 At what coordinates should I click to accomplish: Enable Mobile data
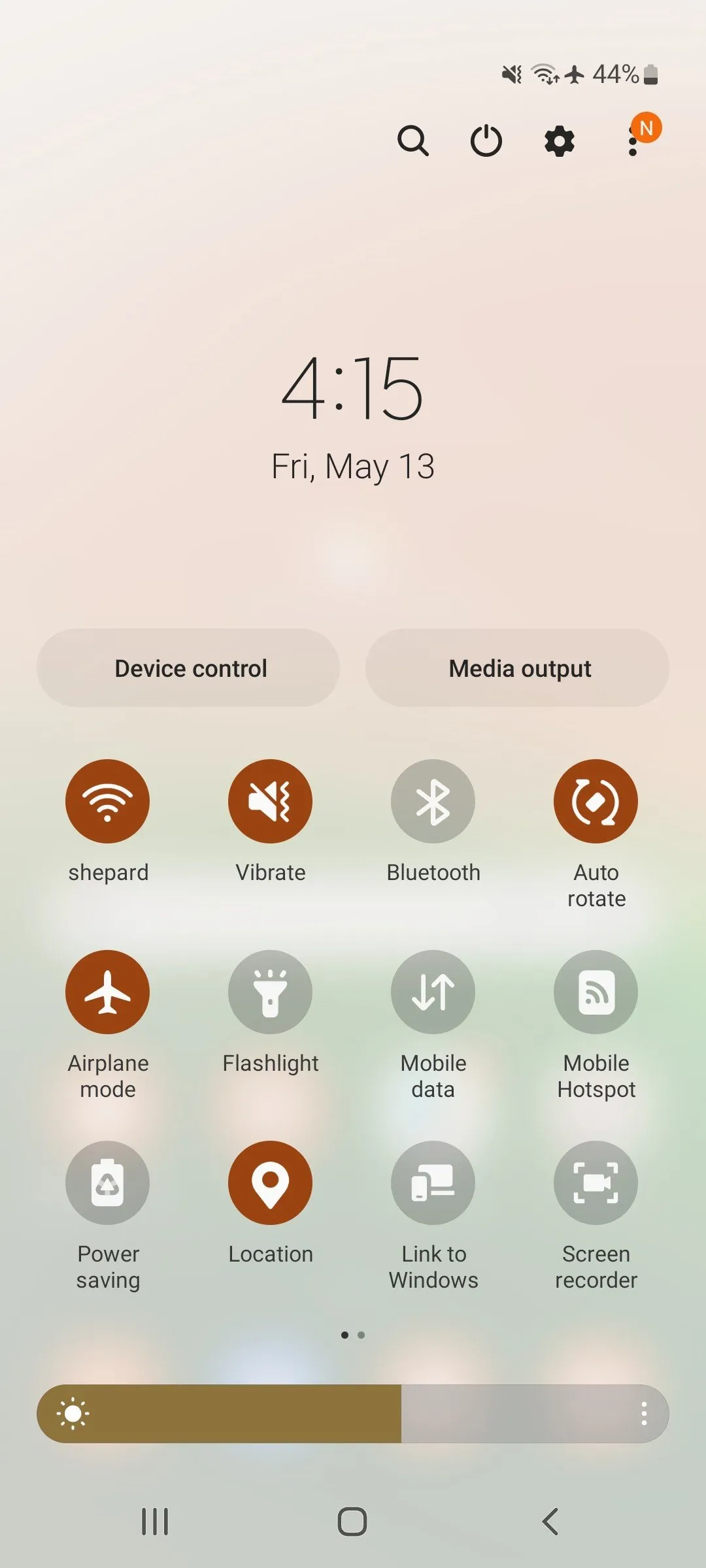tap(433, 992)
